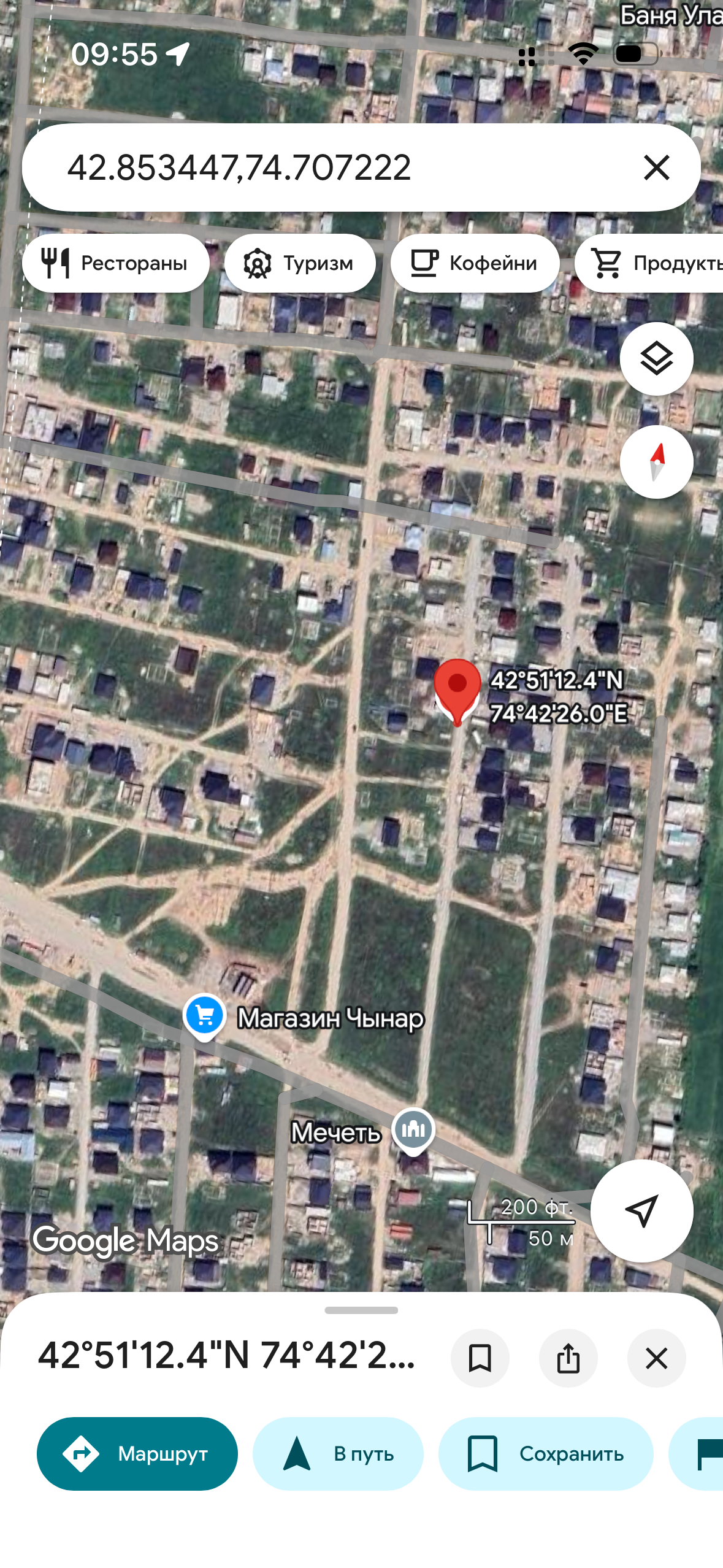Select the Рестораны chip
The height and width of the screenshot is (1568, 723).
coord(116,263)
